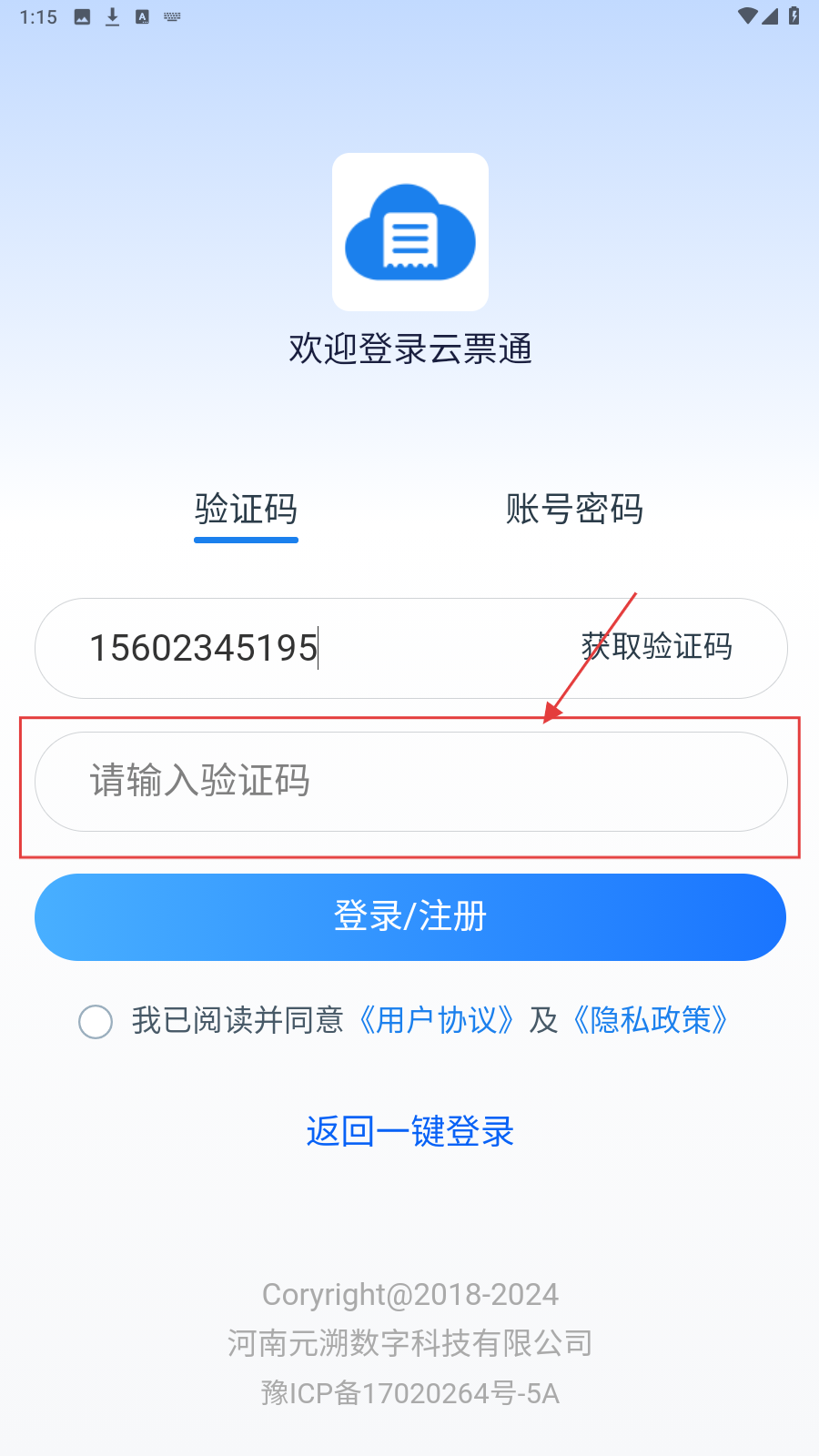This screenshot has width=819, height=1456.
Task: Switch to the 账号密码 login tab
Action: [x=574, y=510]
